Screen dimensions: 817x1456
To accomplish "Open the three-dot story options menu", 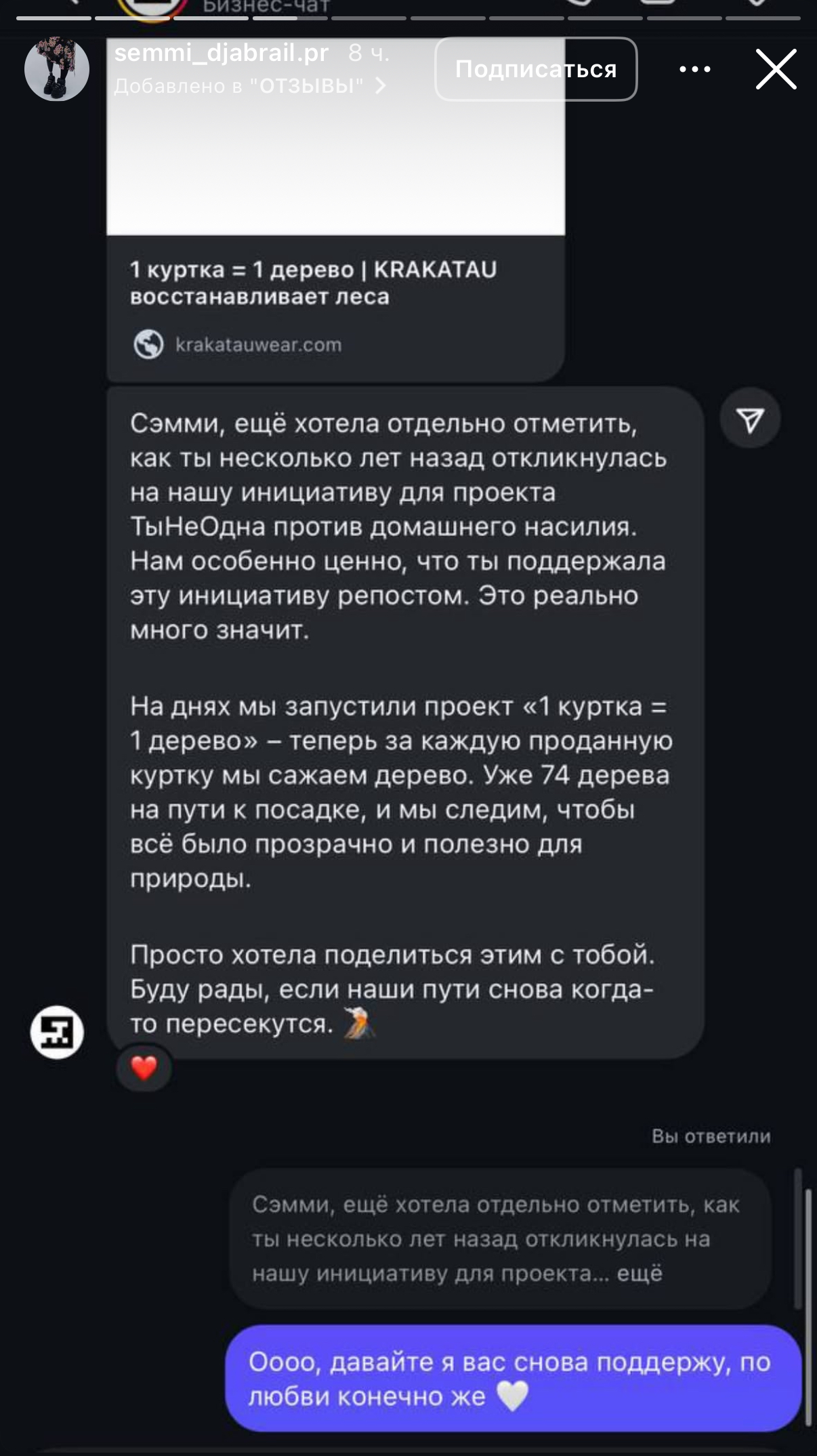I will click(695, 69).
